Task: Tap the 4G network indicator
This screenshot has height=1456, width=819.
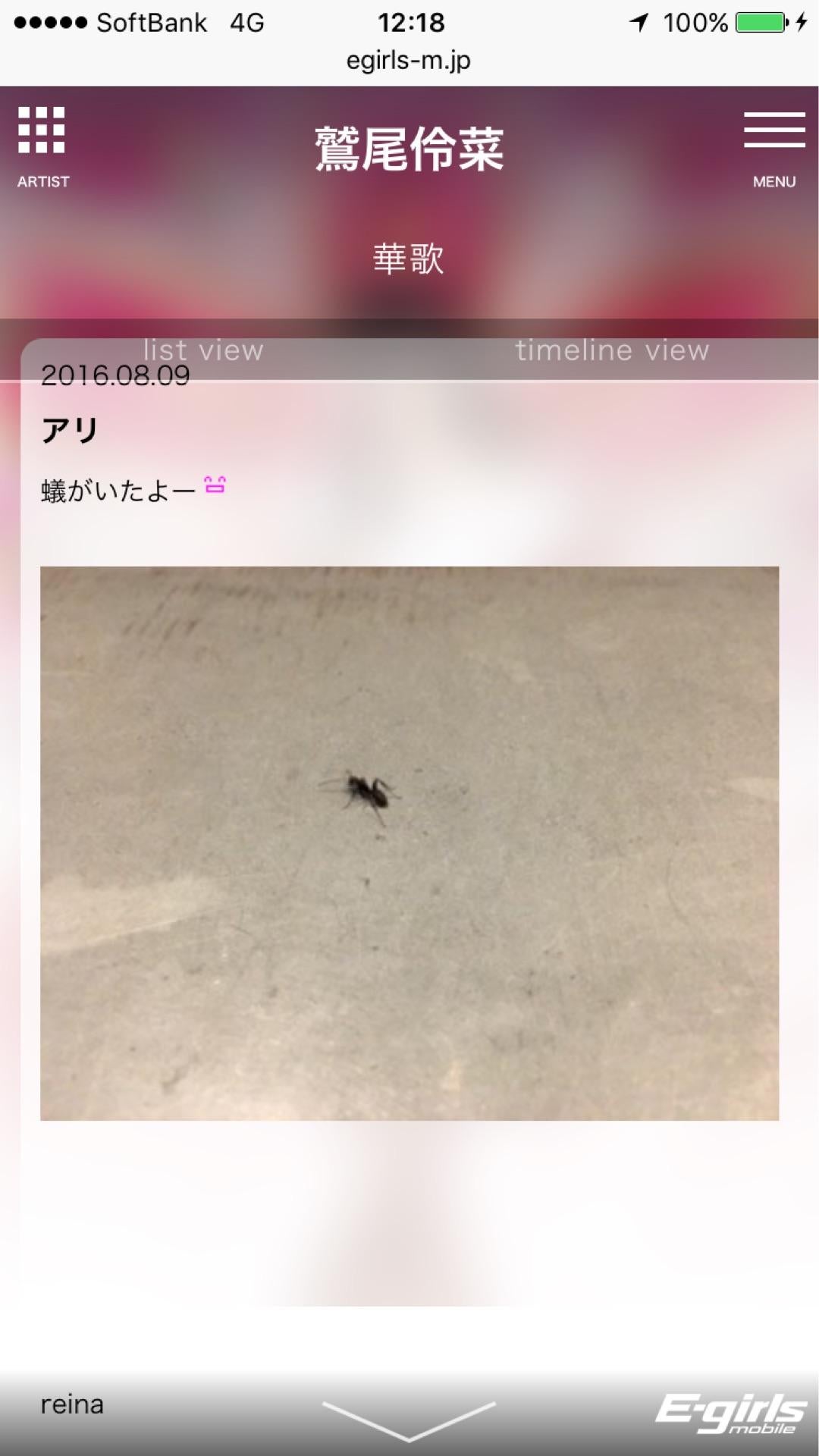Action: tap(246, 23)
